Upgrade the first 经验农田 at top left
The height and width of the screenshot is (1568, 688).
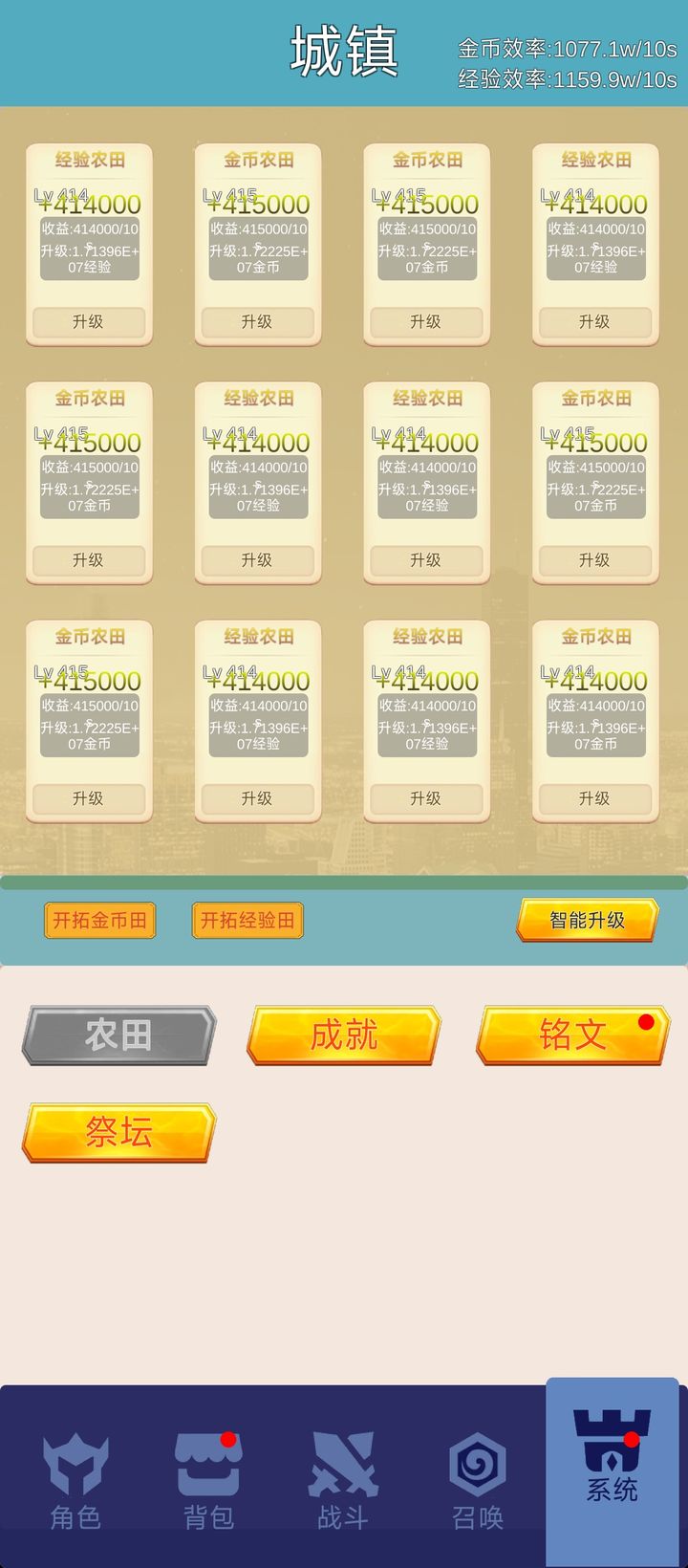coord(89,322)
